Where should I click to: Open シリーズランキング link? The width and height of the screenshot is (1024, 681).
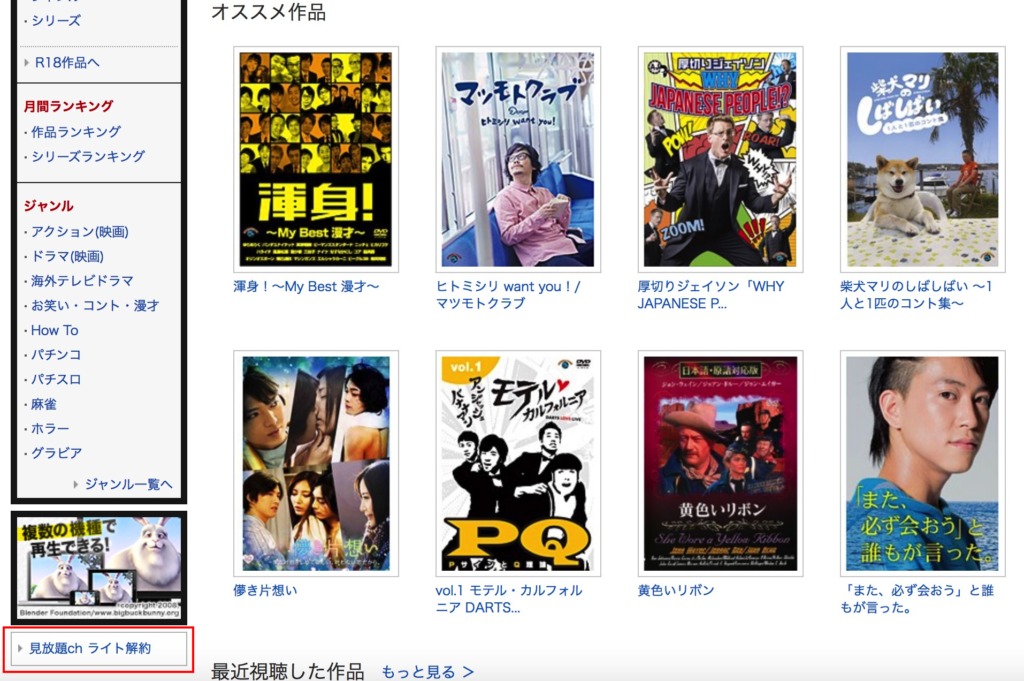click(88, 156)
